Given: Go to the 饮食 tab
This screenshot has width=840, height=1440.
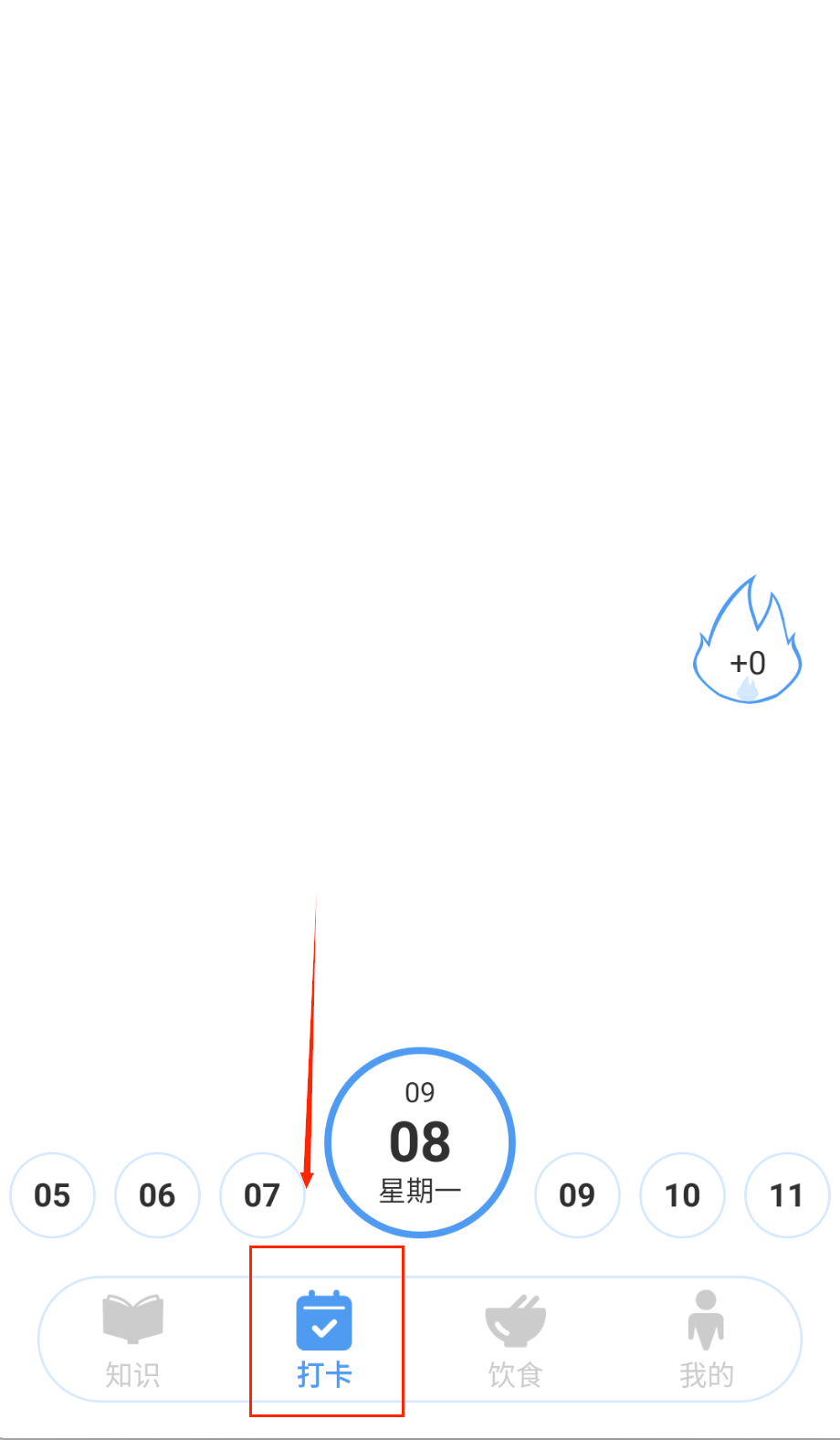Looking at the screenshot, I should pos(515,1339).
